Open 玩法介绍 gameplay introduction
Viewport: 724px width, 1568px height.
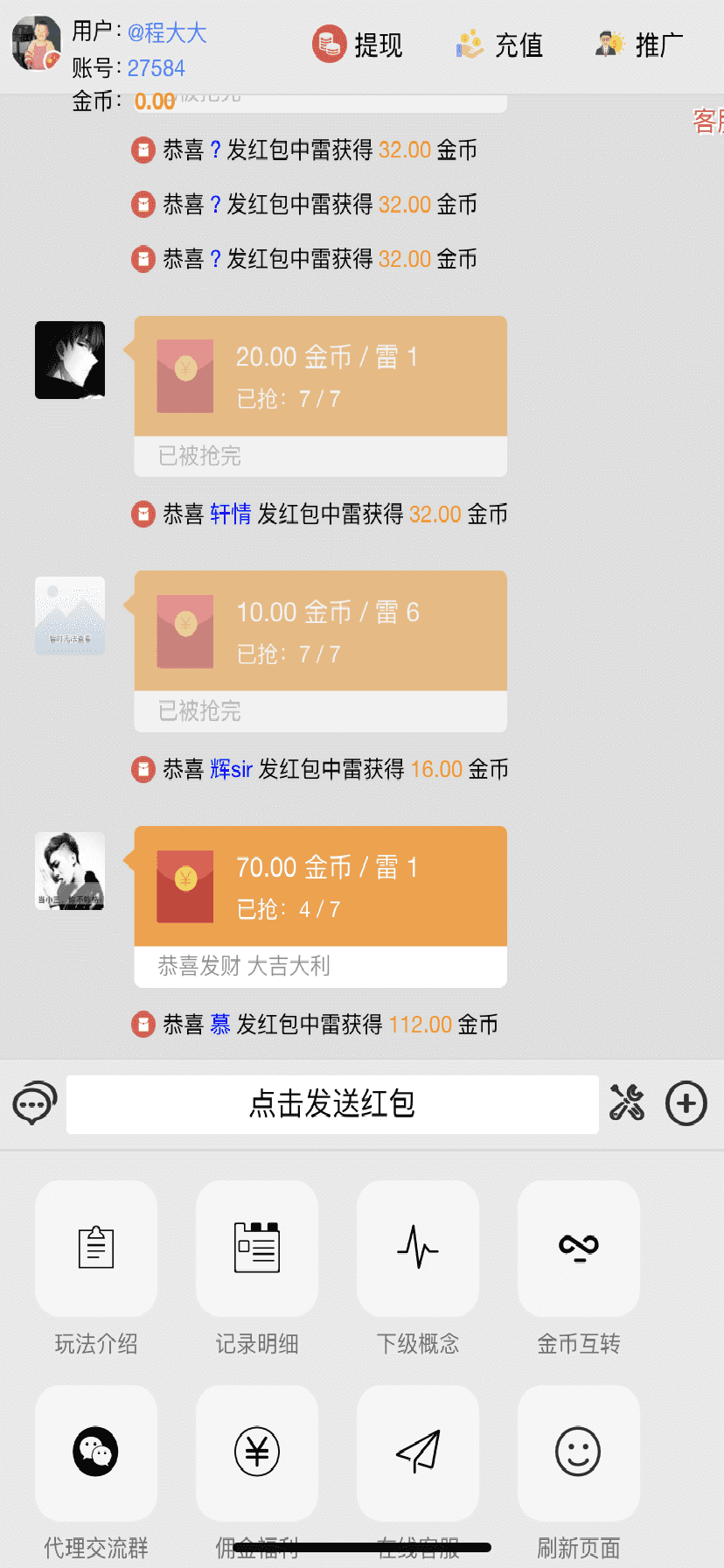coord(95,1249)
